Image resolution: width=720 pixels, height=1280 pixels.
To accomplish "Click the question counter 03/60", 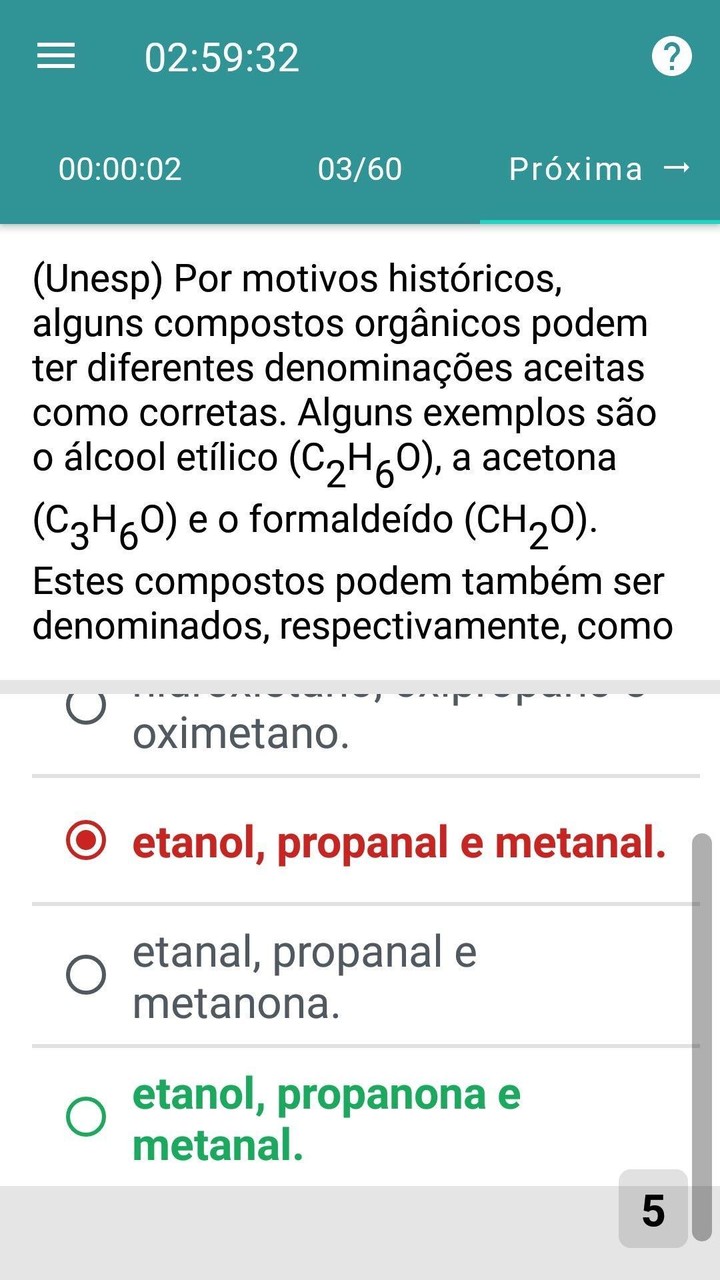I will [x=360, y=169].
